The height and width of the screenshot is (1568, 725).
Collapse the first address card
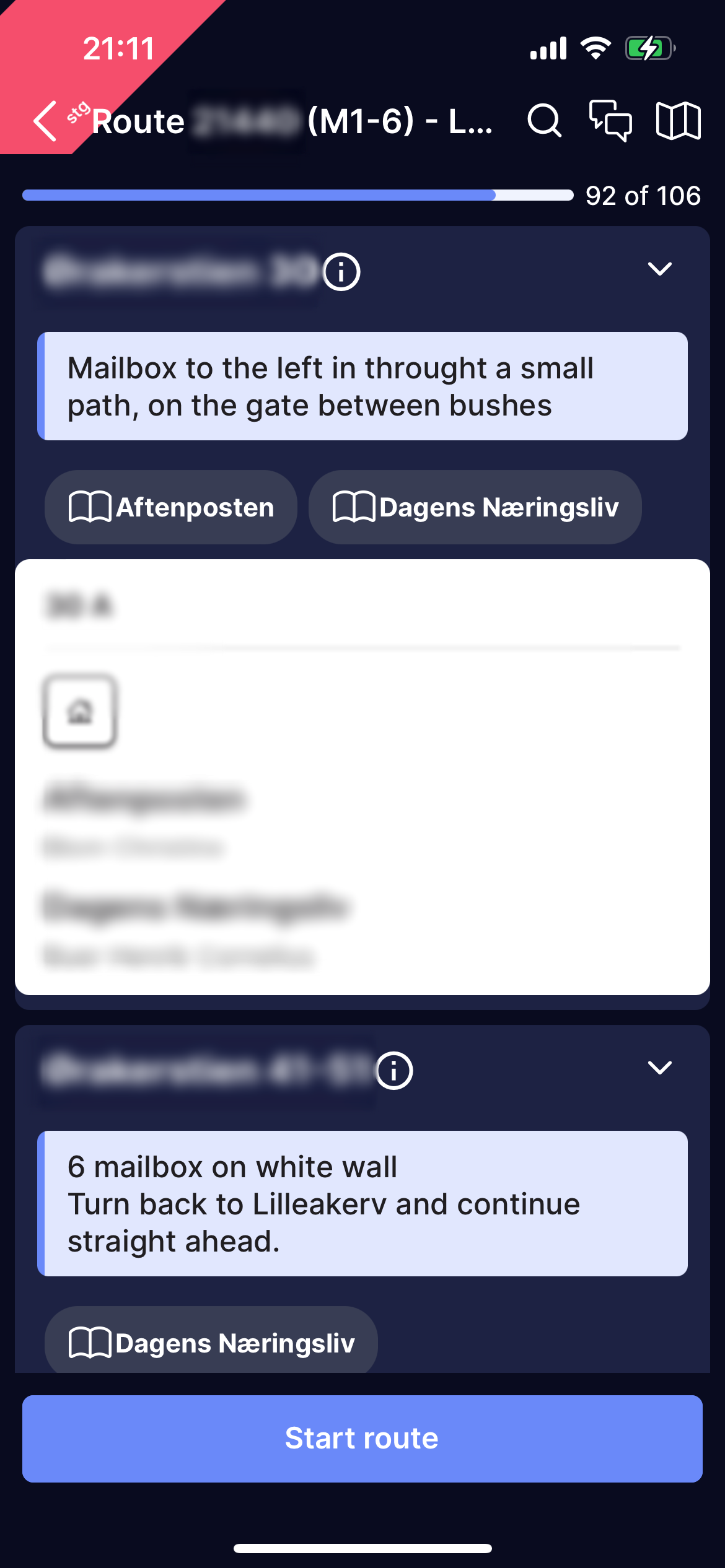pyautogui.click(x=659, y=269)
